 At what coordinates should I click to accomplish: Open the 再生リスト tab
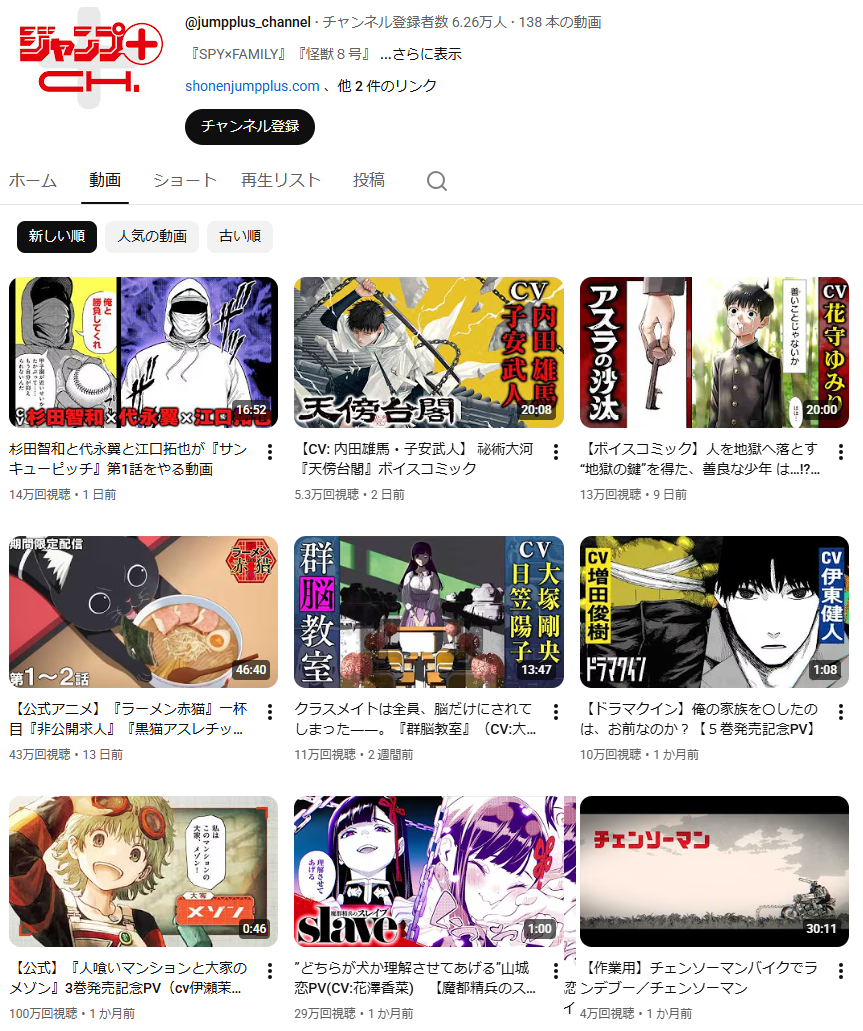(x=281, y=180)
